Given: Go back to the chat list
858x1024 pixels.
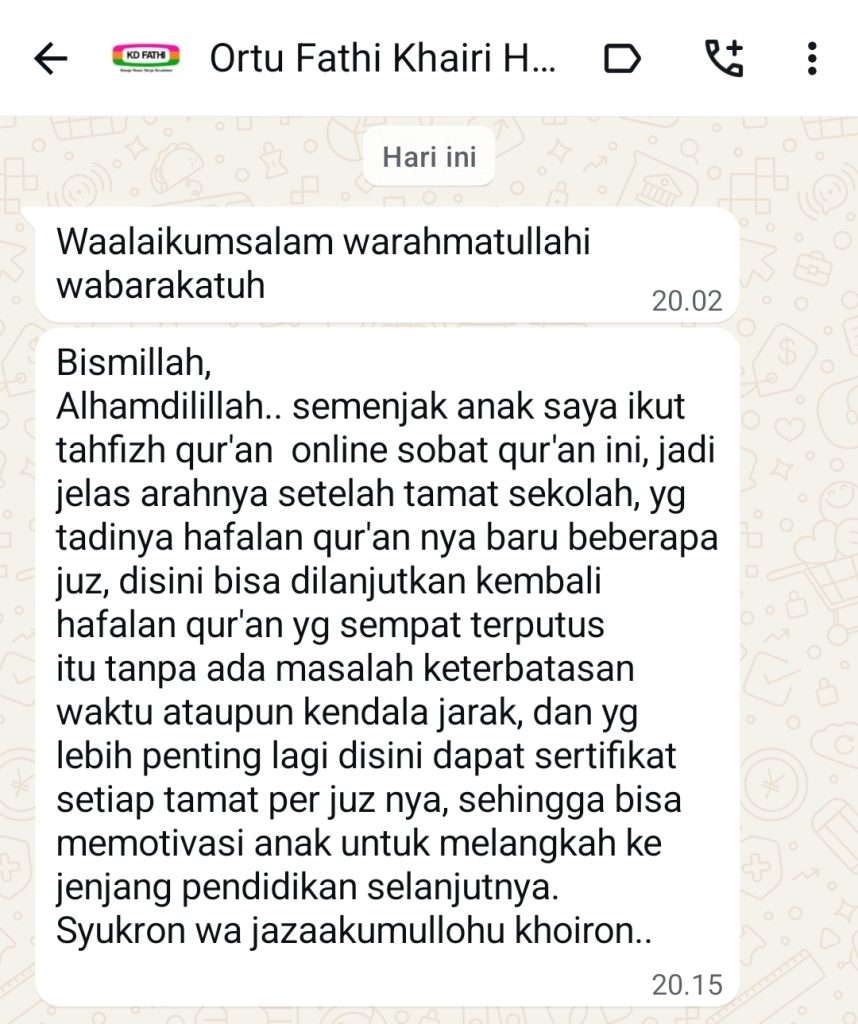Looking at the screenshot, I should [51, 58].
